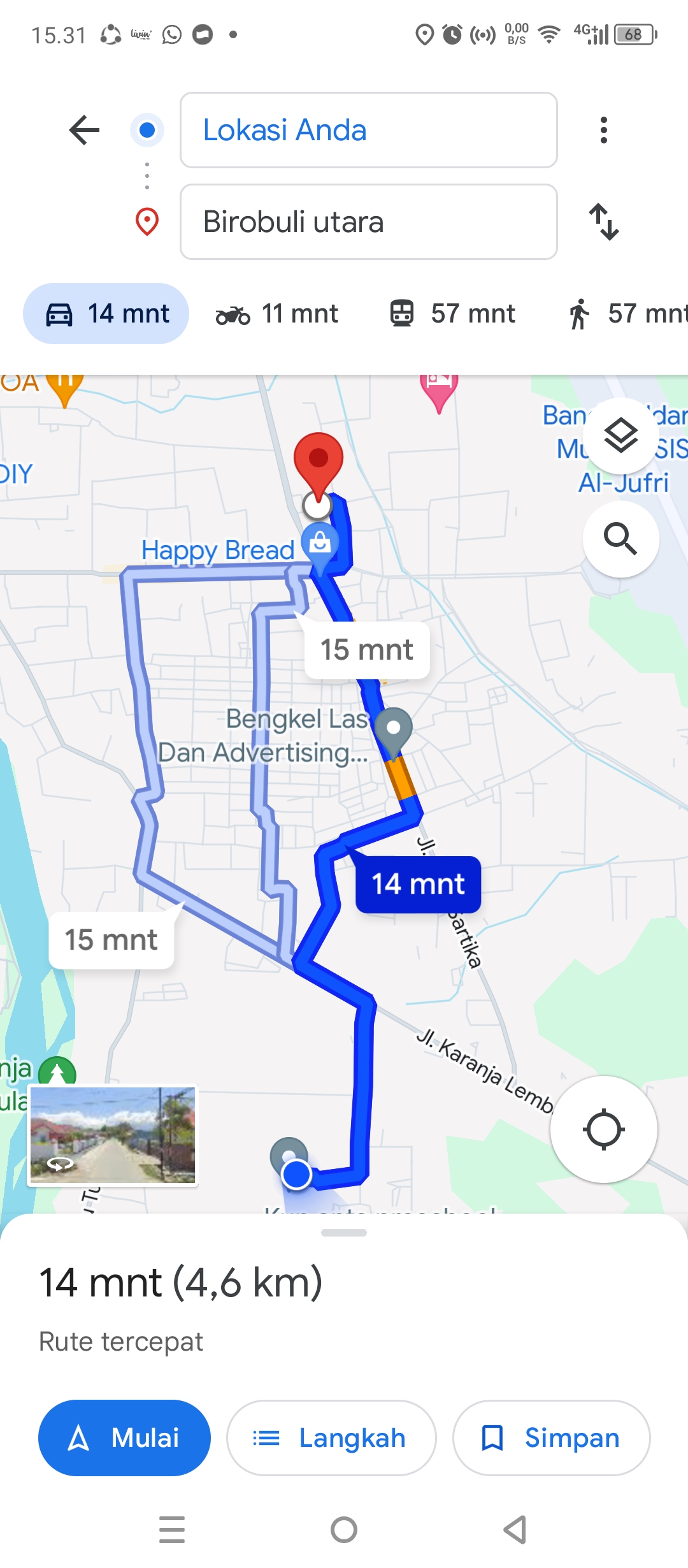Tap the Happy Bread map marker
Screen dimensions: 688x1568
pos(320,544)
